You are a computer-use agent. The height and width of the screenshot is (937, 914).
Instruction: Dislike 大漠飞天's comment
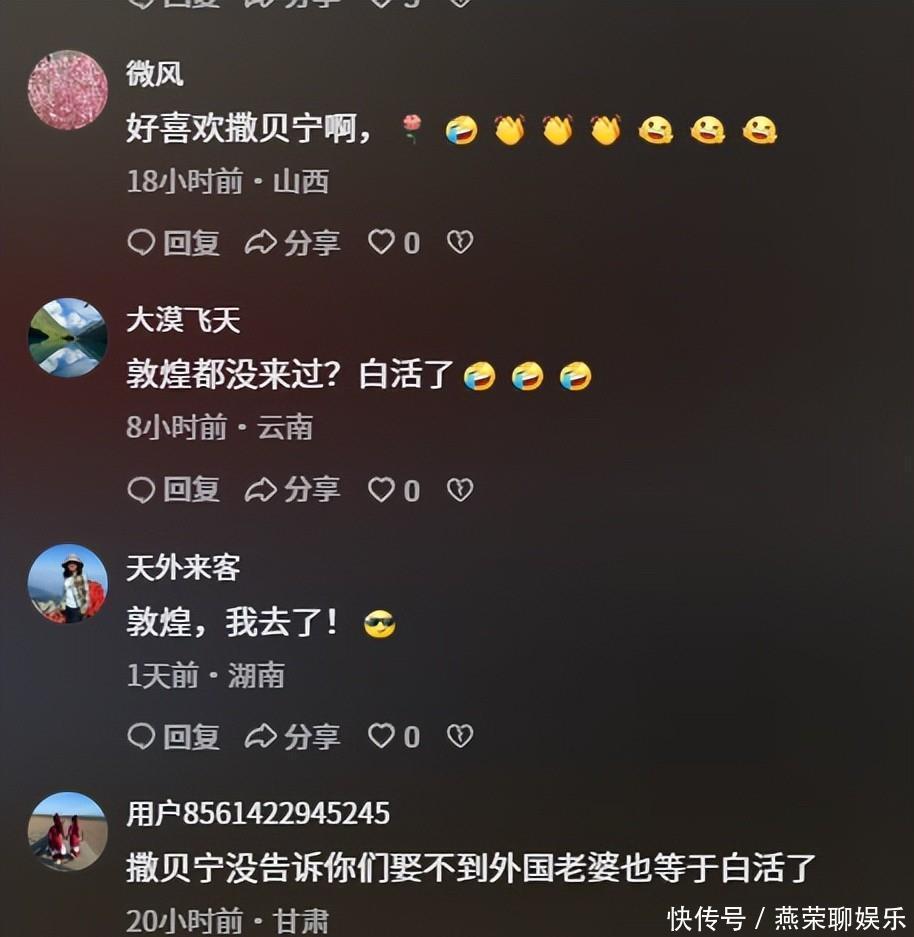pyautogui.click(x=459, y=489)
